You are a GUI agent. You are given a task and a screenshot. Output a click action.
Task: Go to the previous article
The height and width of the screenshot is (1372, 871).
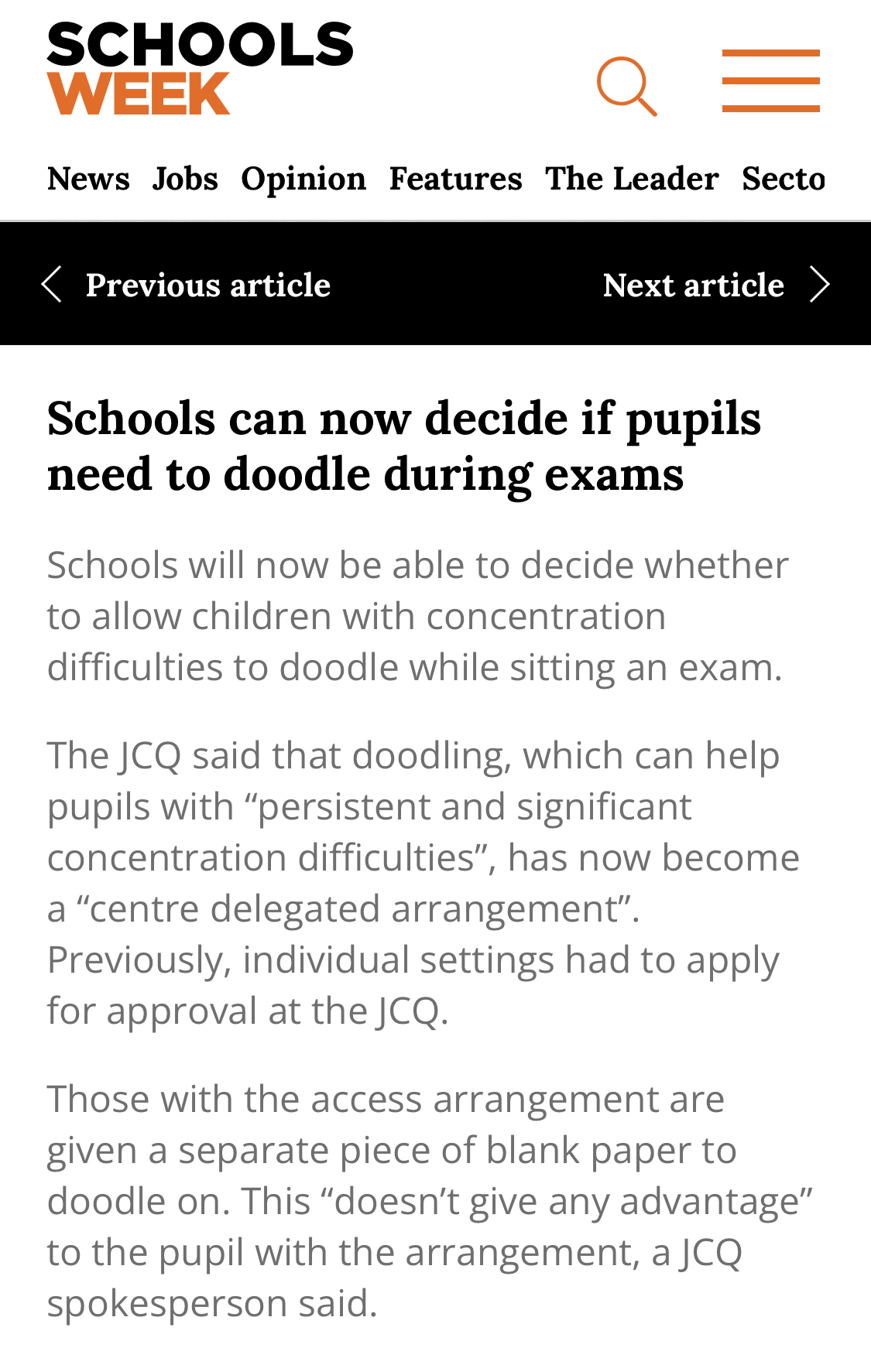point(187,285)
